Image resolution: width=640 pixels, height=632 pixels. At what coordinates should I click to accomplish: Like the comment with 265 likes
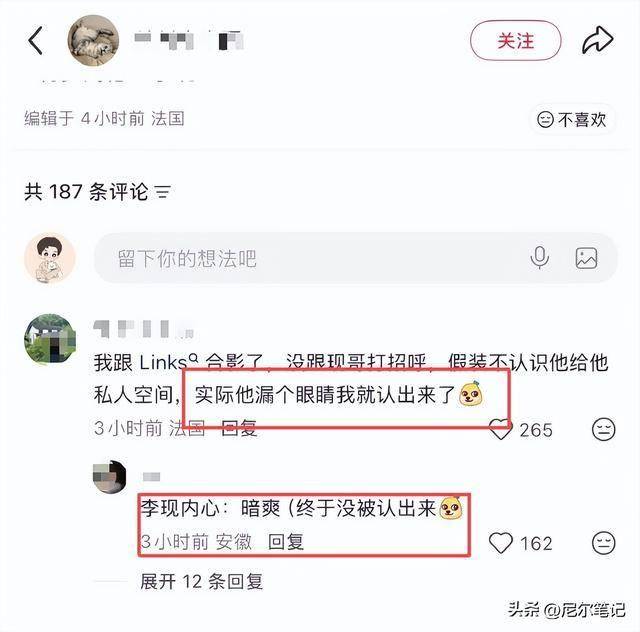pos(501,429)
